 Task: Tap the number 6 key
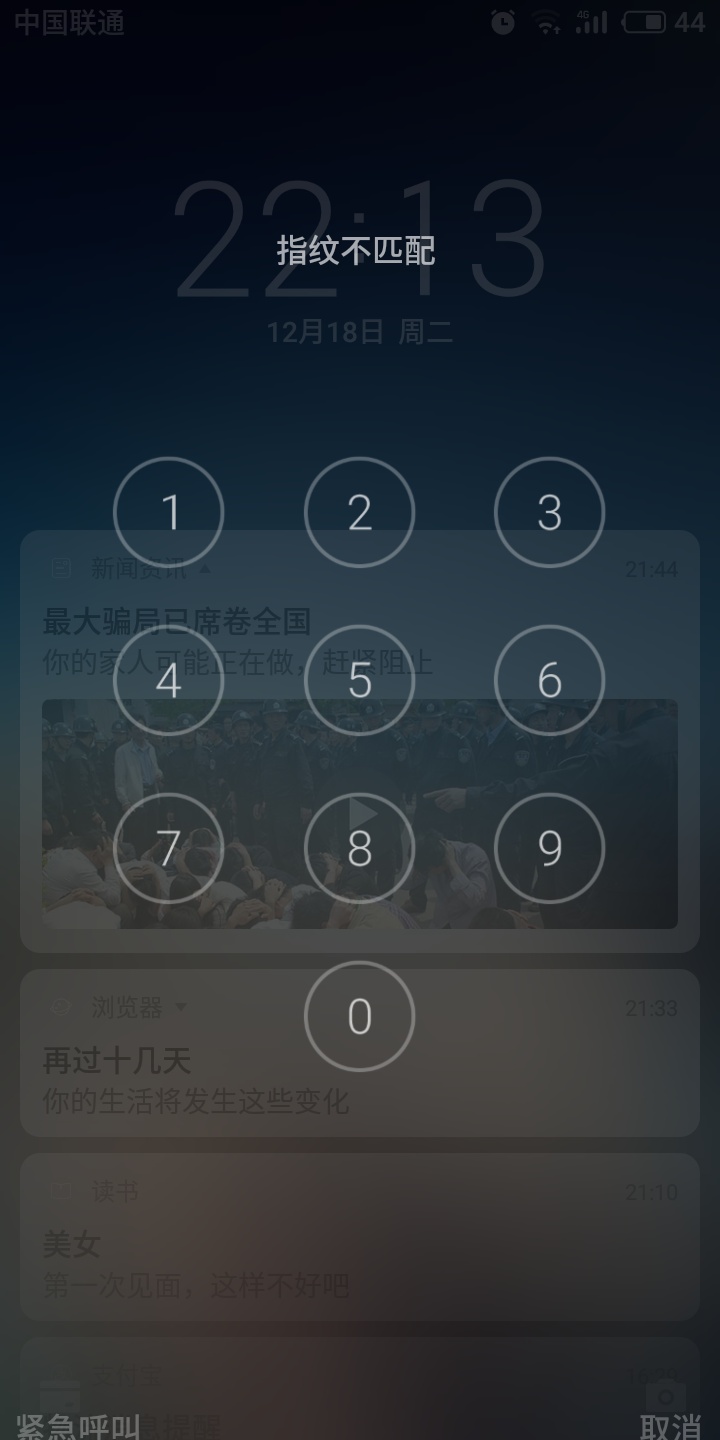tap(549, 680)
